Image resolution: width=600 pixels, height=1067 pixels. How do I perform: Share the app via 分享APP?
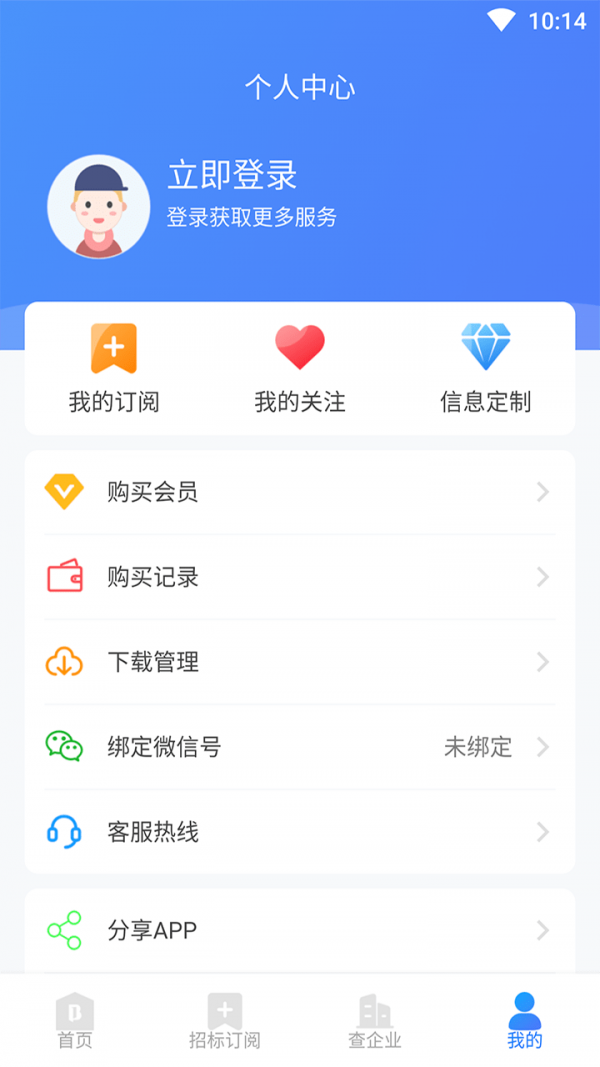pyautogui.click(x=300, y=931)
